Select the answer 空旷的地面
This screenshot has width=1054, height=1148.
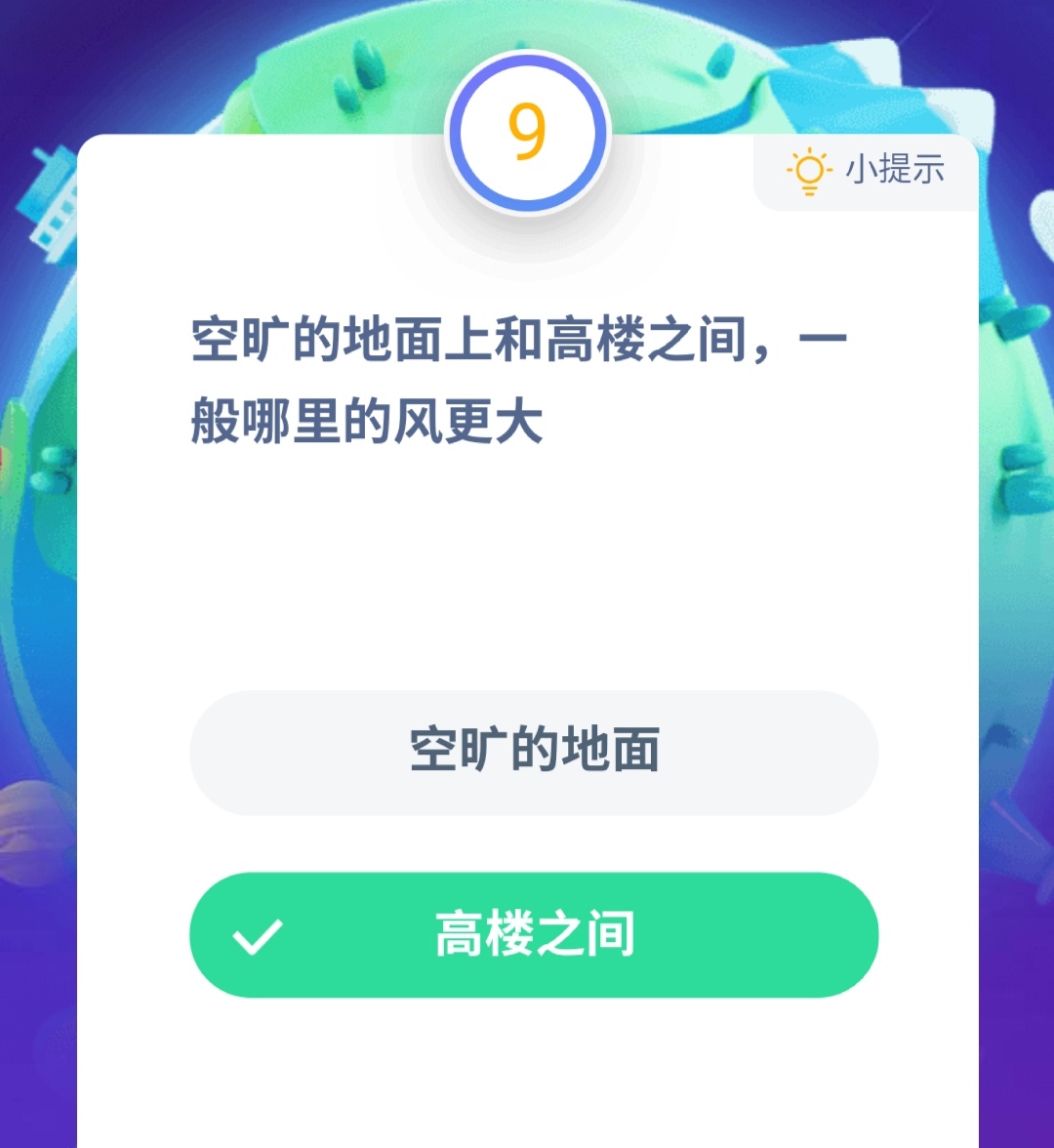point(534,753)
